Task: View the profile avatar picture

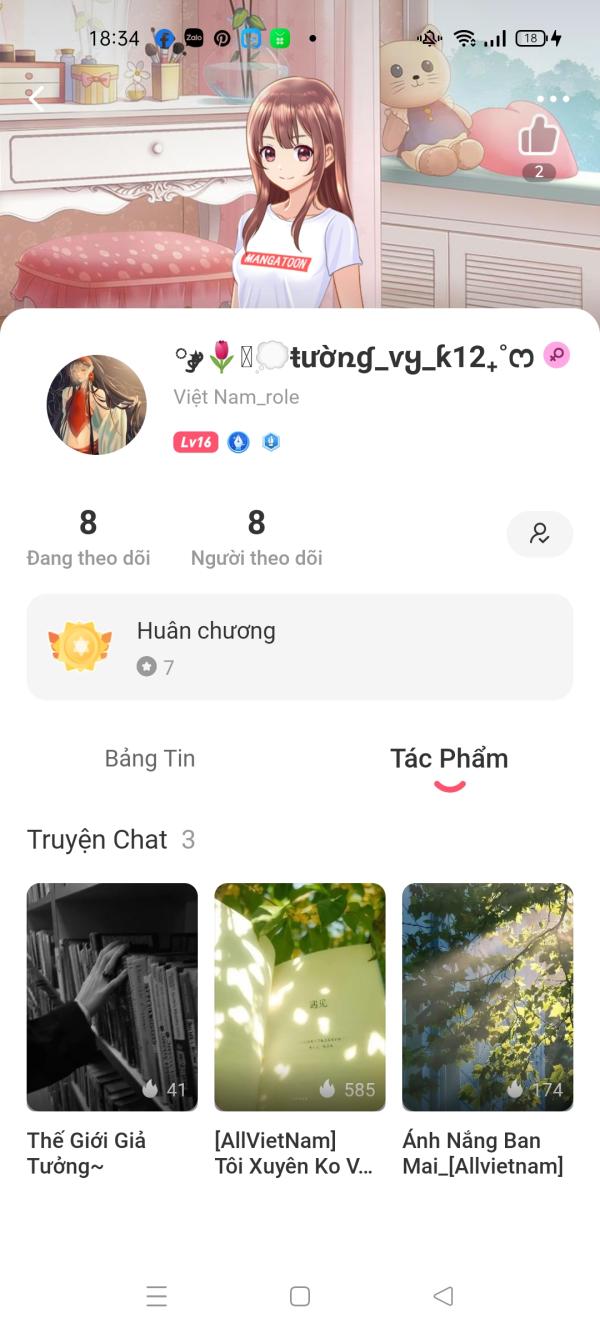Action: 96,405
